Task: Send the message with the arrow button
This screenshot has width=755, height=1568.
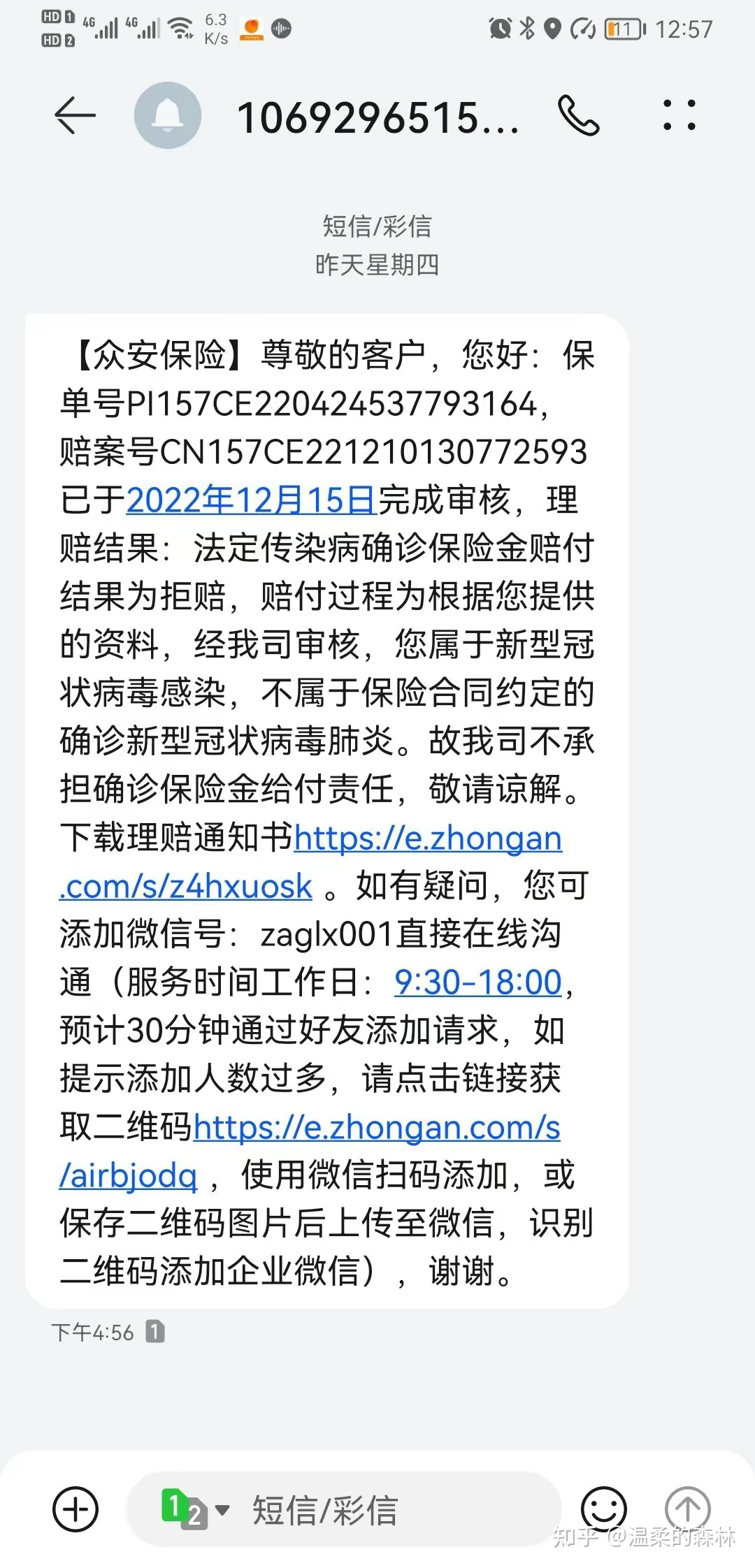Action: coord(687,1509)
